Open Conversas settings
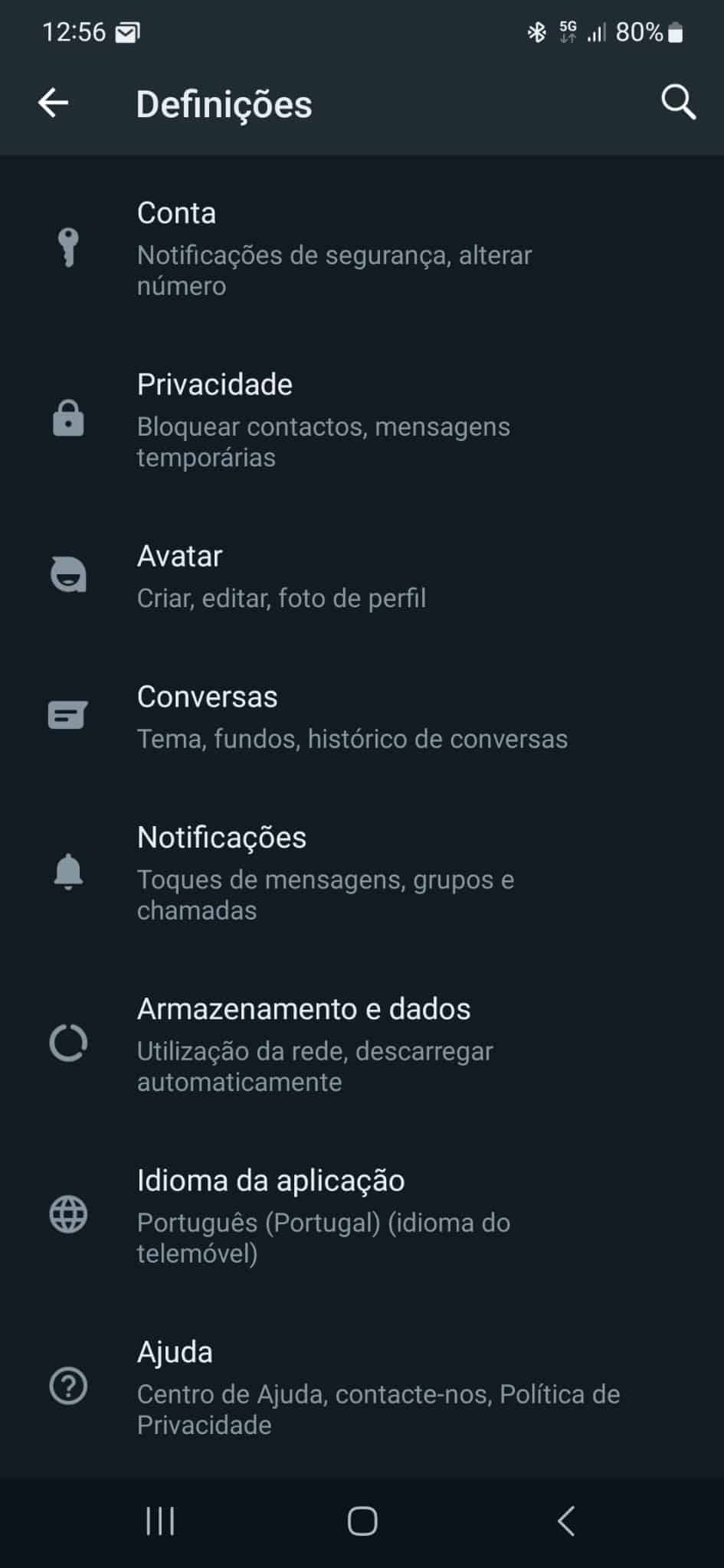The width and height of the screenshot is (724, 1568). click(x=352, y=717)
